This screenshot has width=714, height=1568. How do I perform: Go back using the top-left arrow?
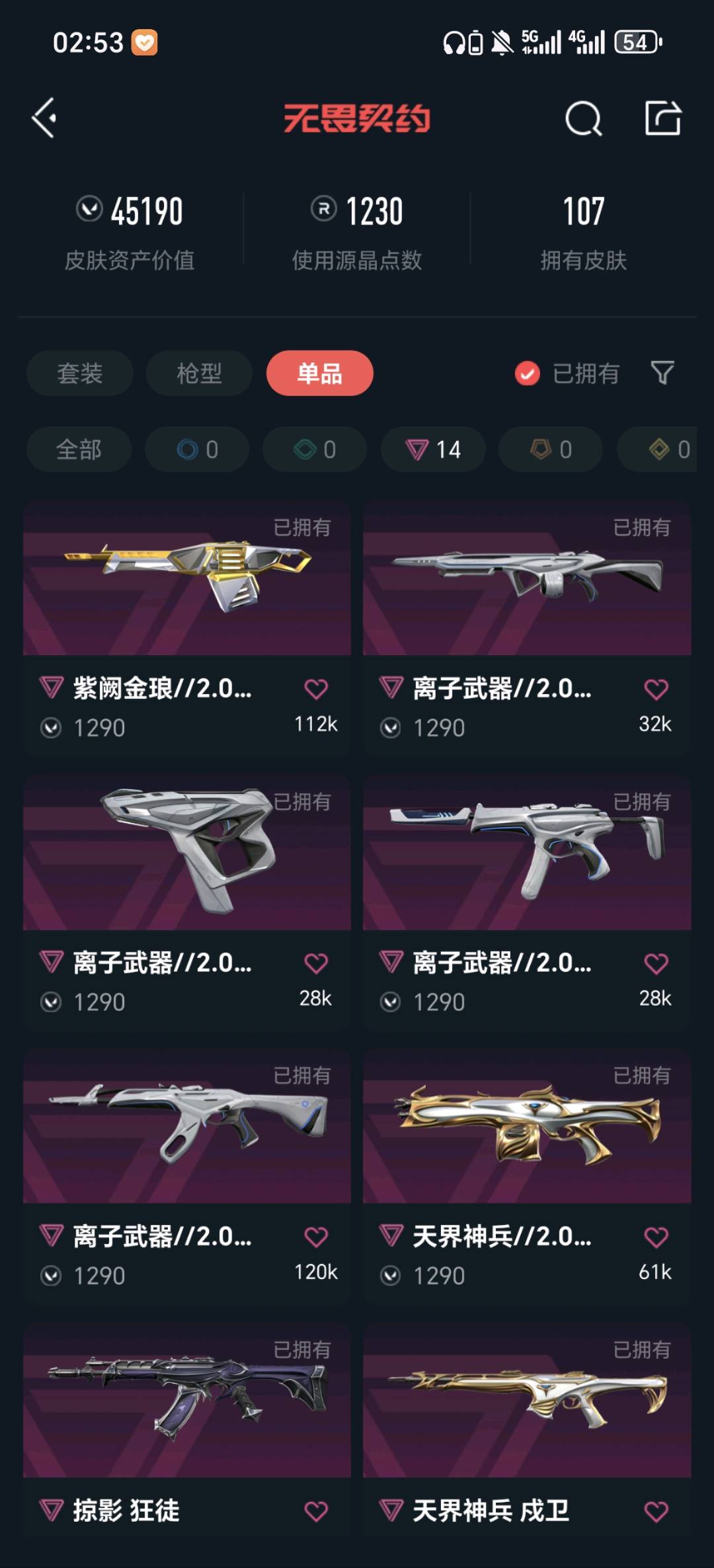point(44,118)
